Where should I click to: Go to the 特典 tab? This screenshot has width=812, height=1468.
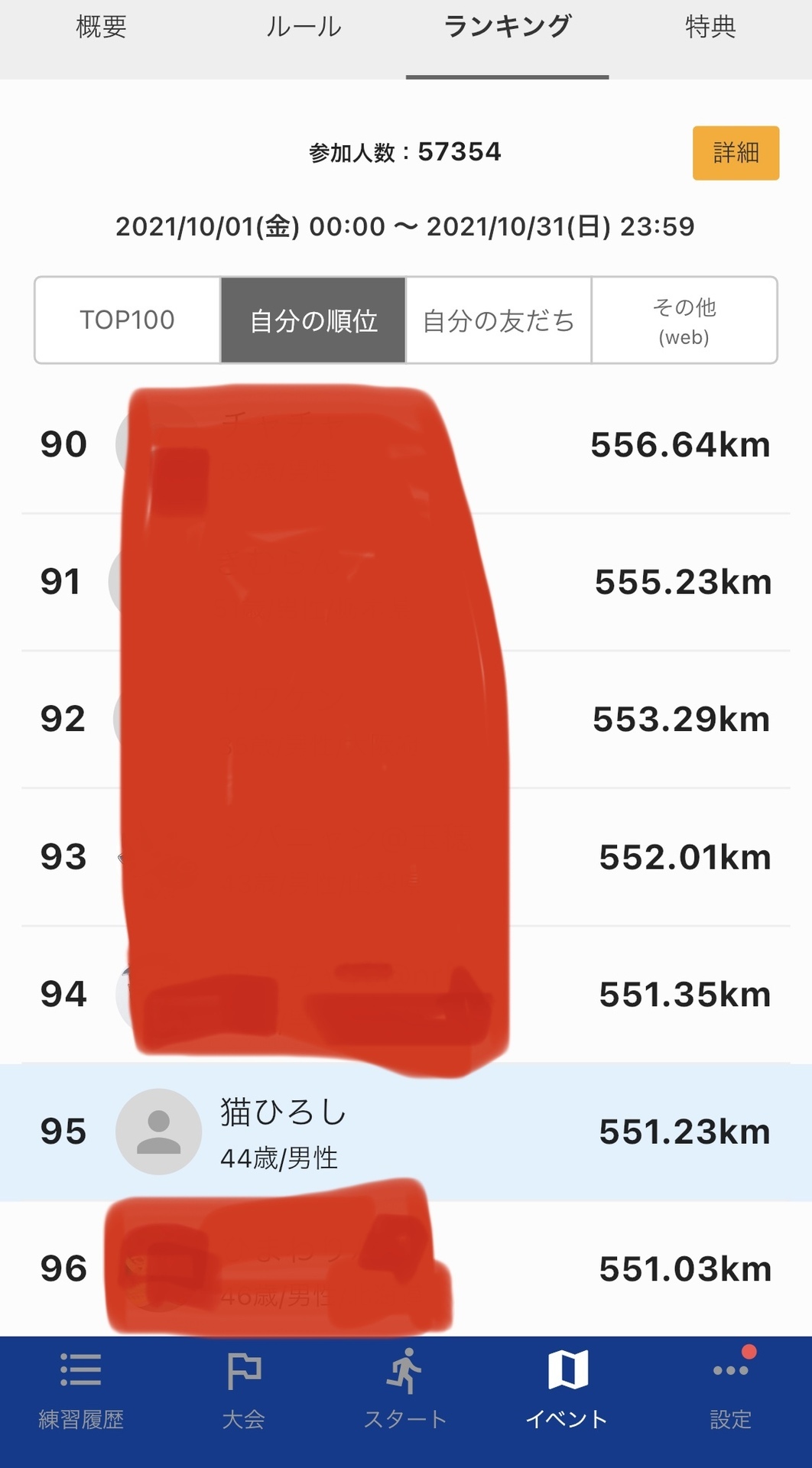click(x=710, y=28)
